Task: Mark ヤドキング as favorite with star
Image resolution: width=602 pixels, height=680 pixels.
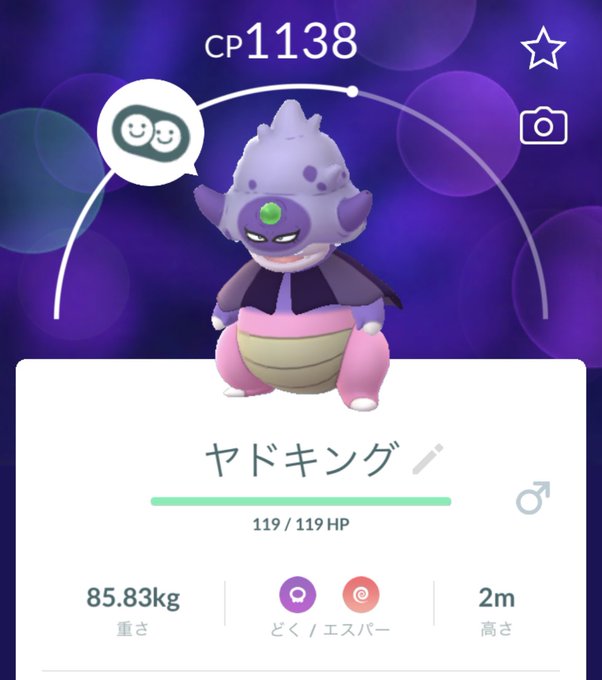Action: pos(544,50)
